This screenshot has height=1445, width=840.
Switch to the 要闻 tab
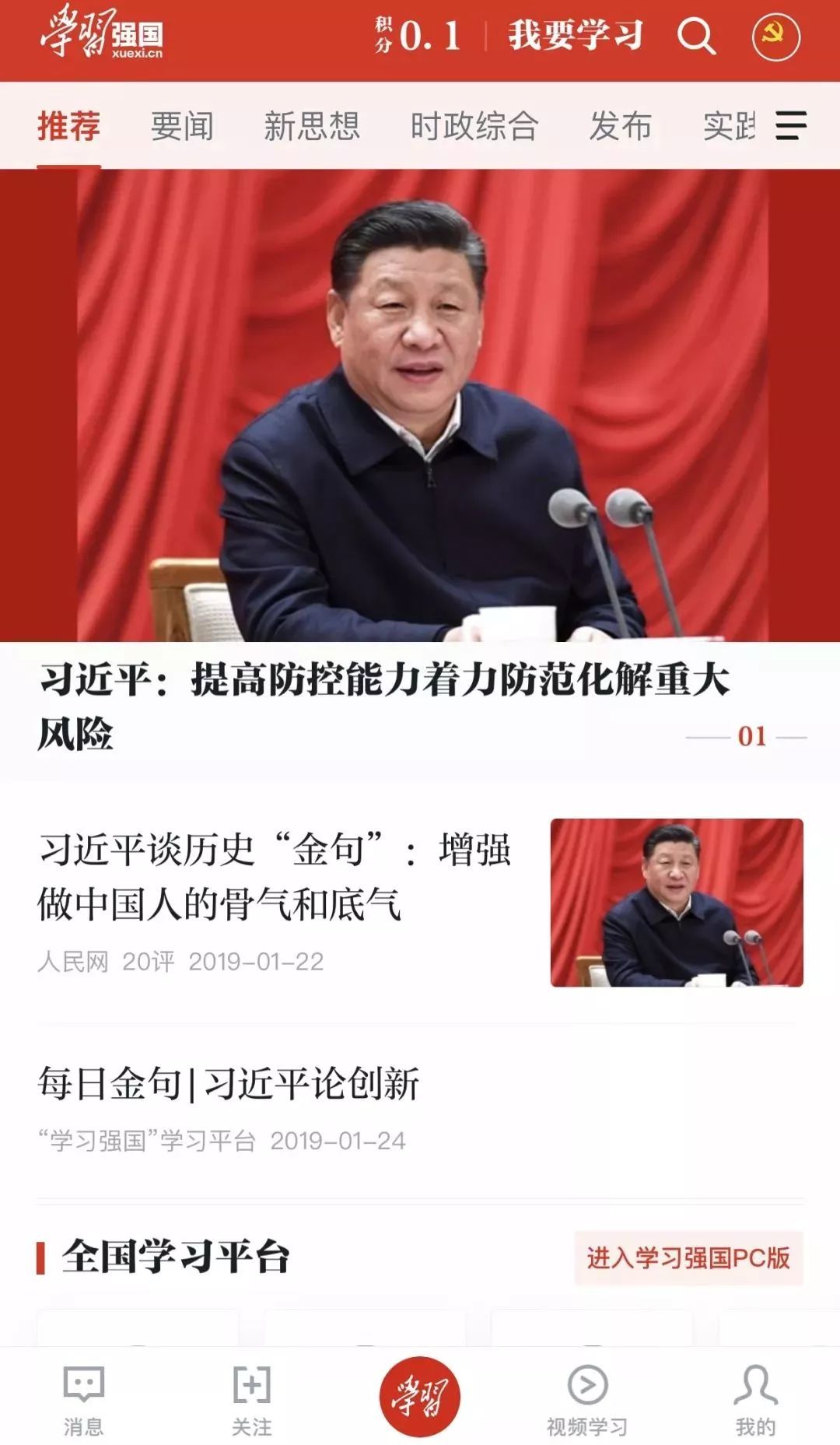point(182,126)
